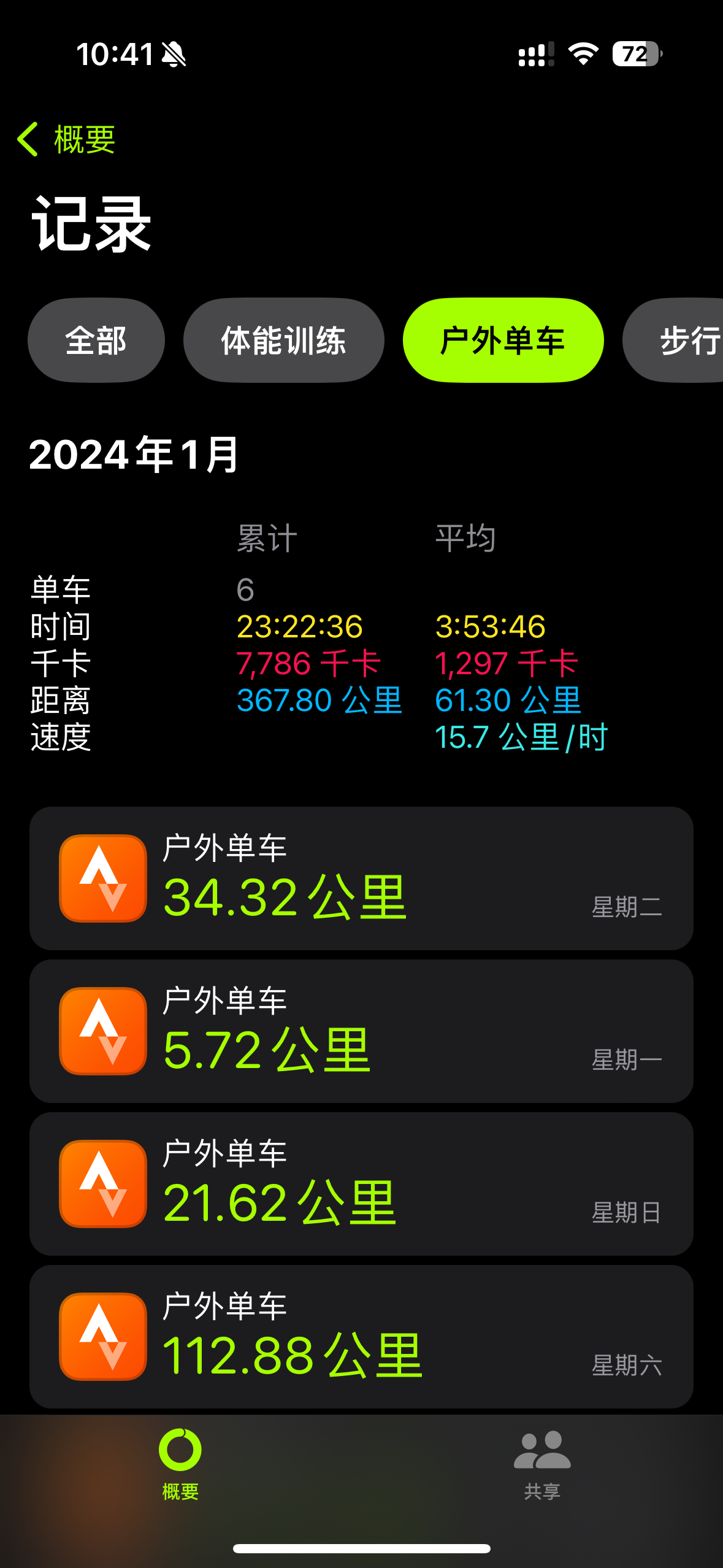The width and height of the screenshot is (723, 1568).
Task: View the 21.62 公里 ride from 星期日
Action: click(361, 1184)
